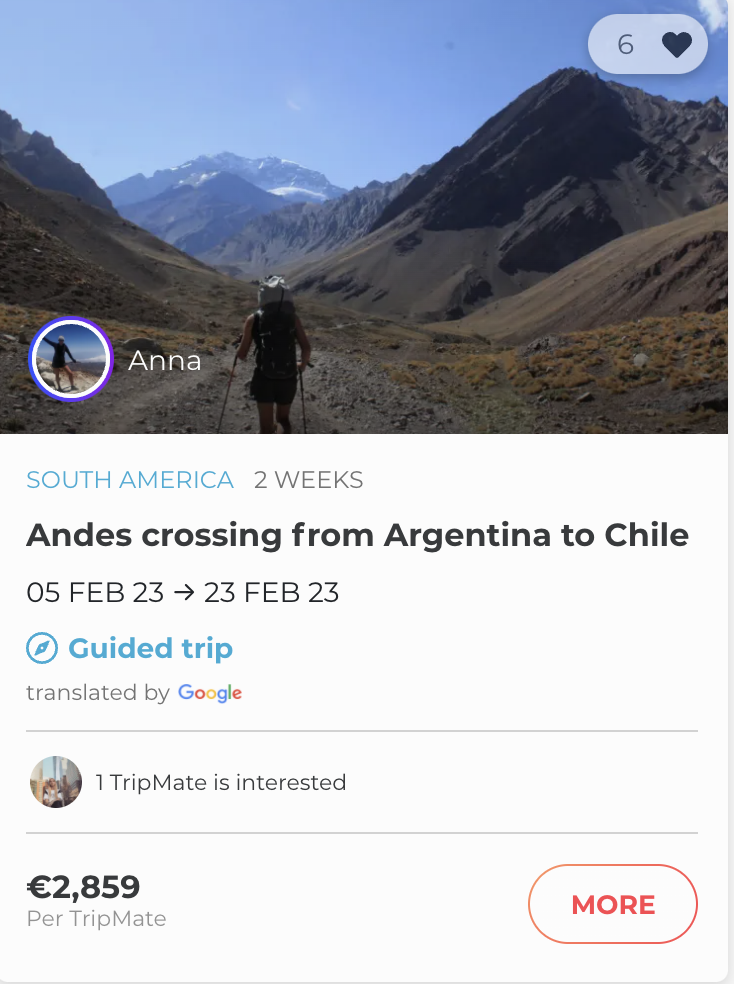Like the Andes crossing trip with the heart
Viewport: 734px width, 984px height.
tap(676, 45)
